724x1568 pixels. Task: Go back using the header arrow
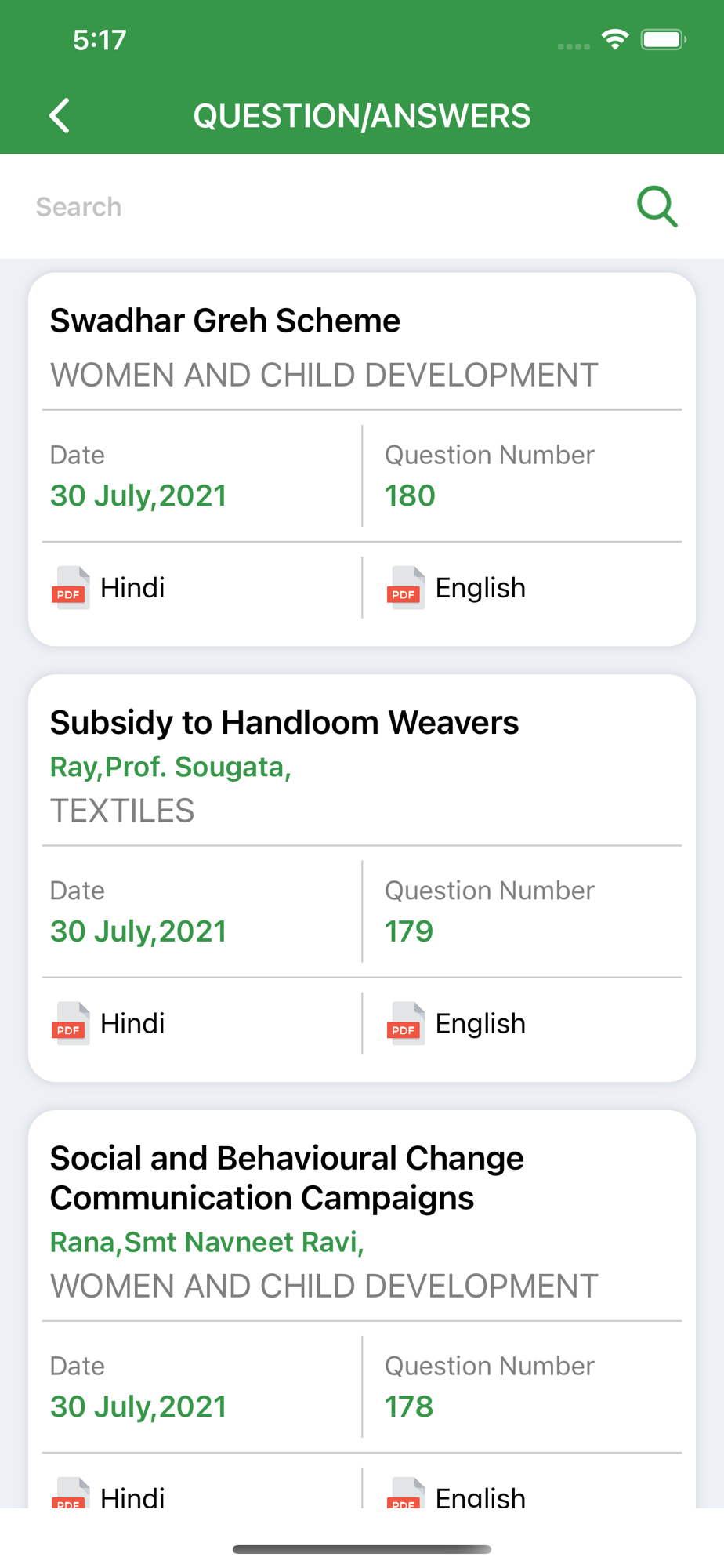pos(60,116)
